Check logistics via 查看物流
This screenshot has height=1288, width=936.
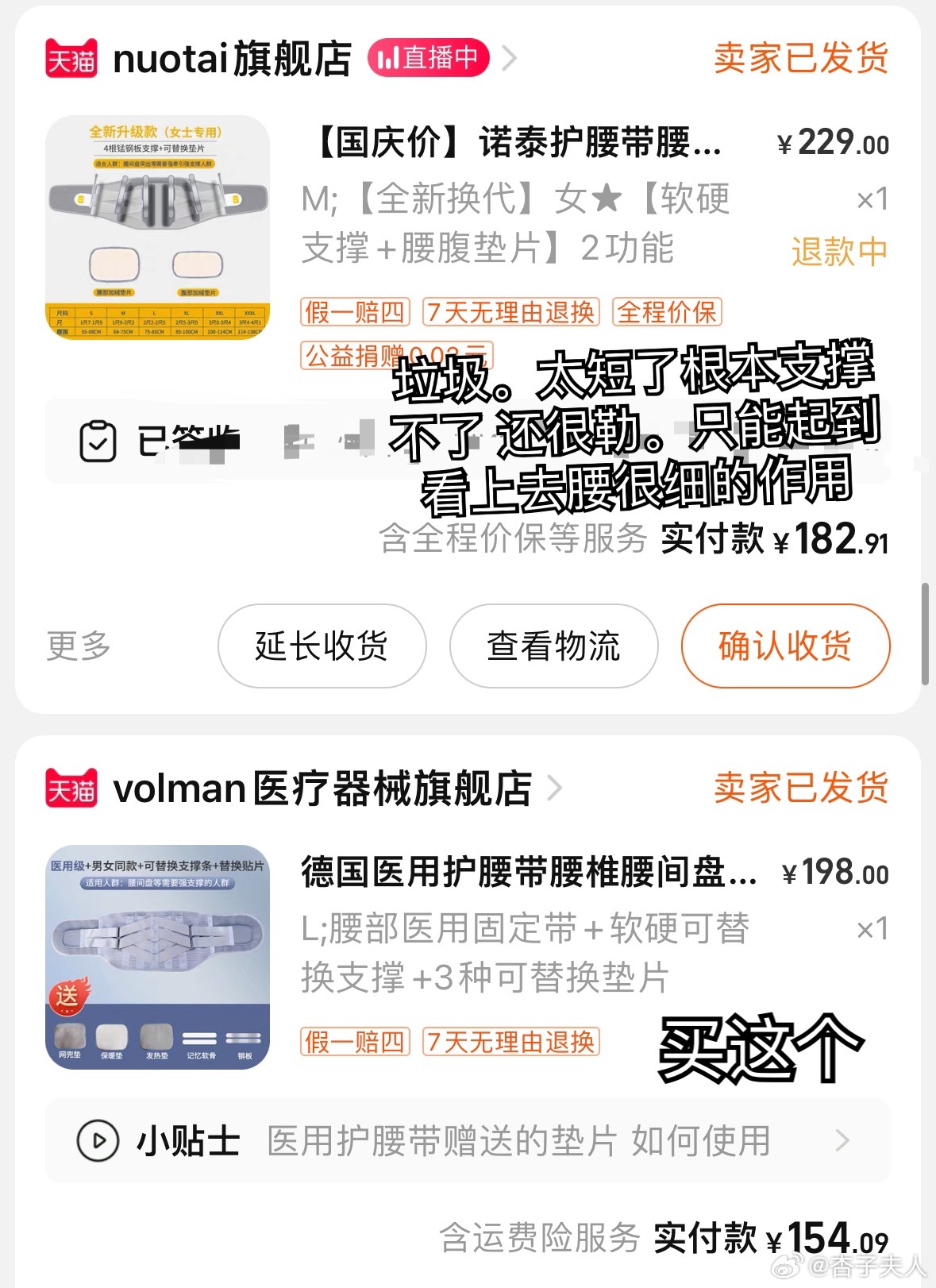[x=553, y=646]
